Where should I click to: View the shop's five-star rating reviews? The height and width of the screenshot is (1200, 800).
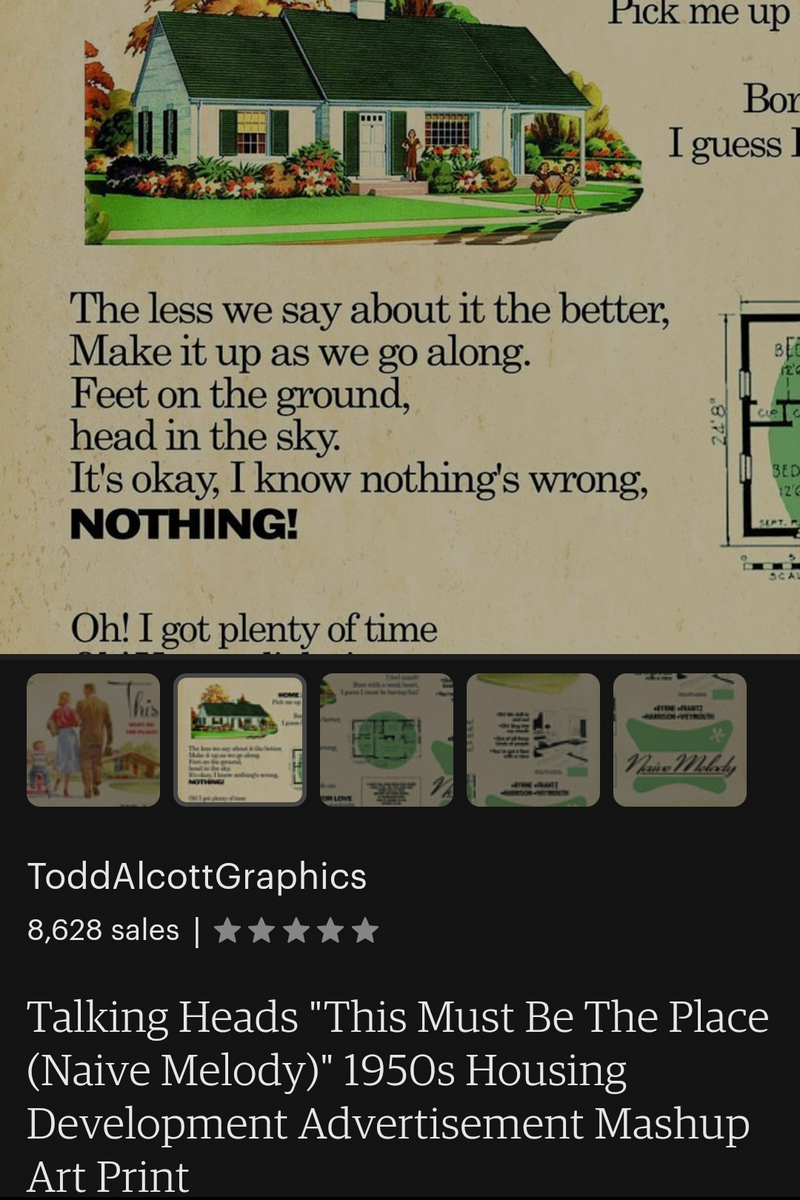click(297, 931)
